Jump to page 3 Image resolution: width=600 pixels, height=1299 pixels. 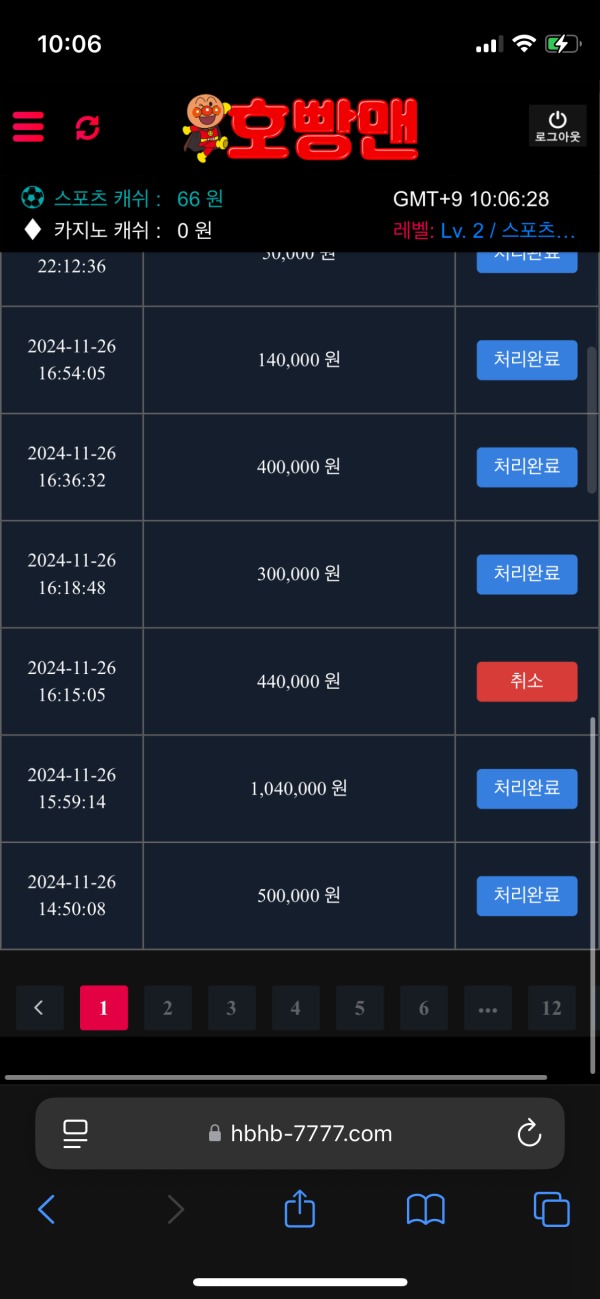pos(231,1008)
